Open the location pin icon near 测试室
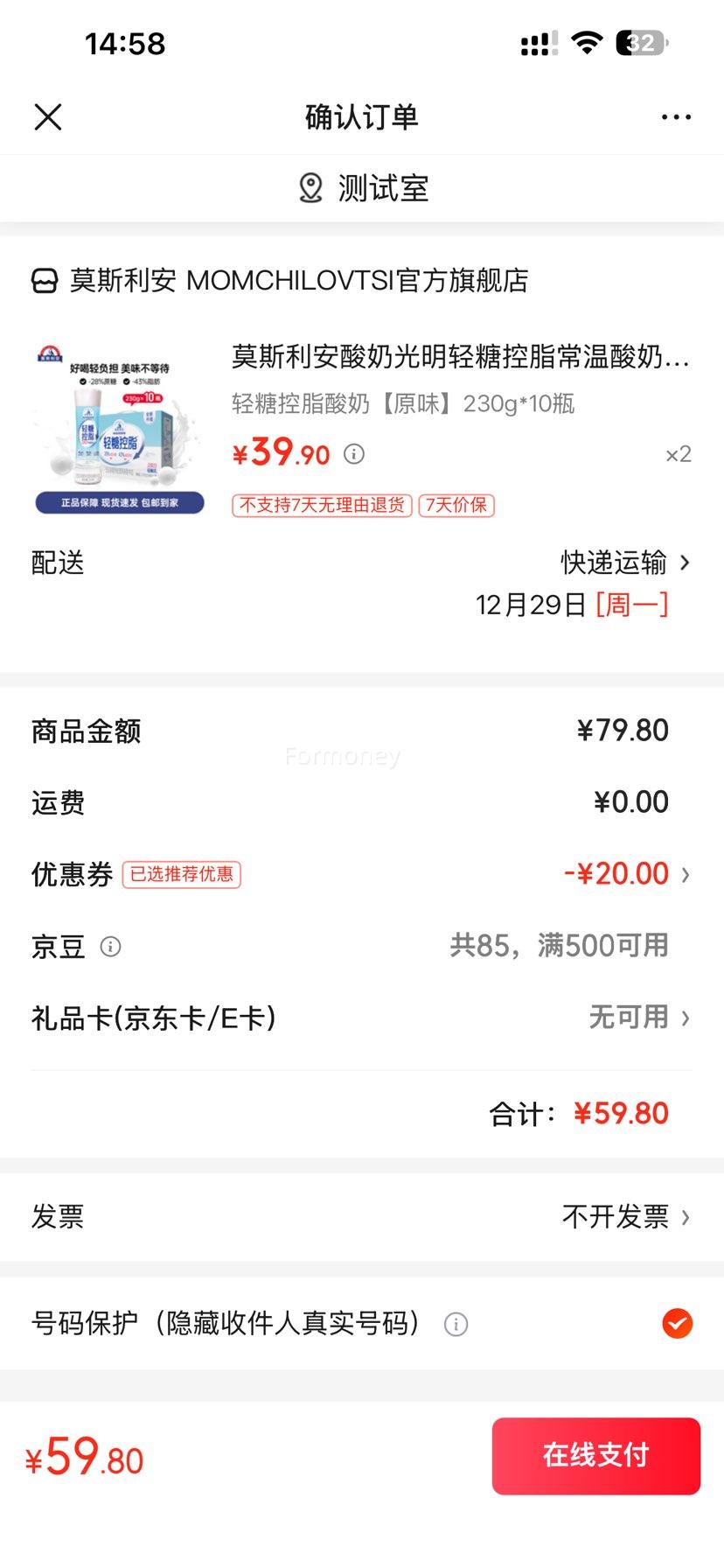 [310, 187]
